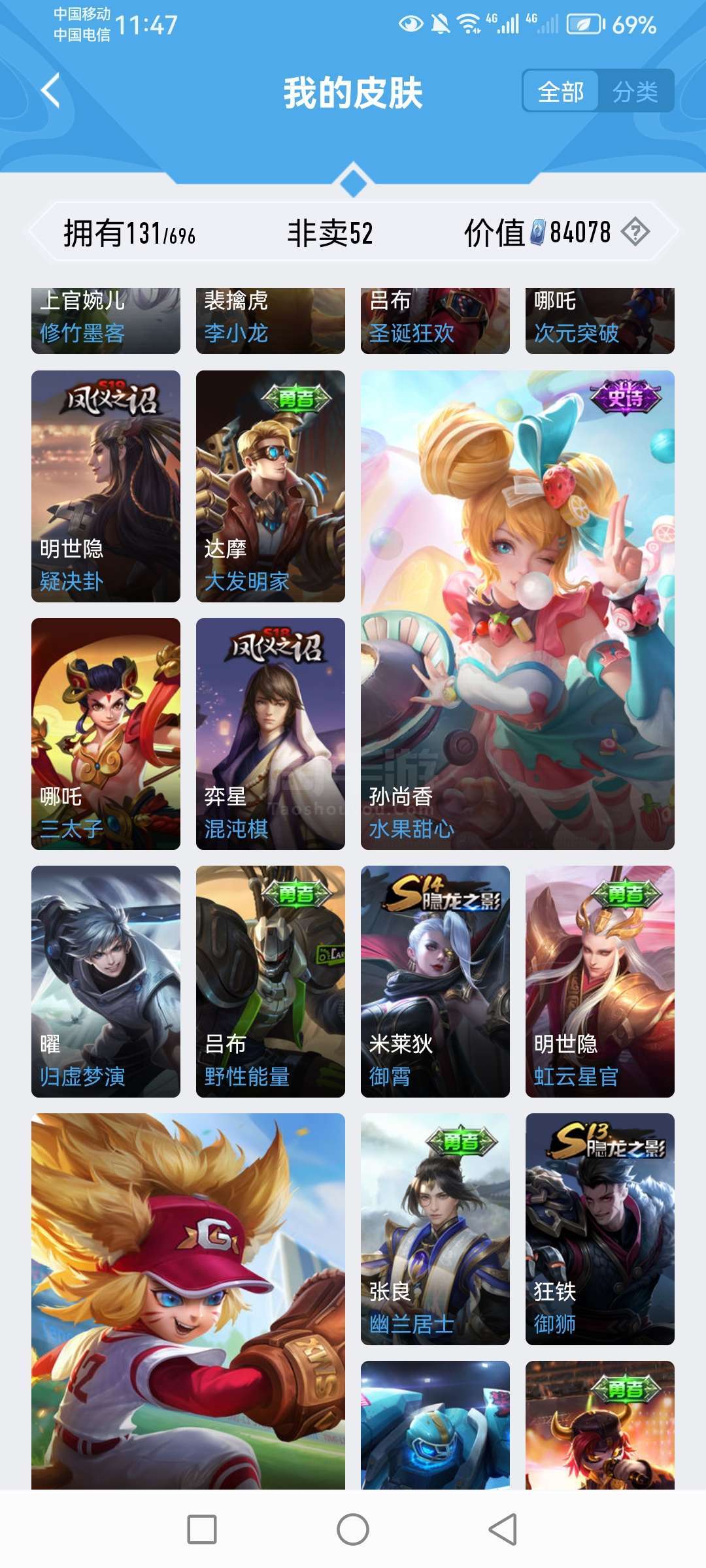This screenshot has height=1568, width=706.
Task: Open 明世隐 疑决卦 skin card
Action: coord(106,486)
